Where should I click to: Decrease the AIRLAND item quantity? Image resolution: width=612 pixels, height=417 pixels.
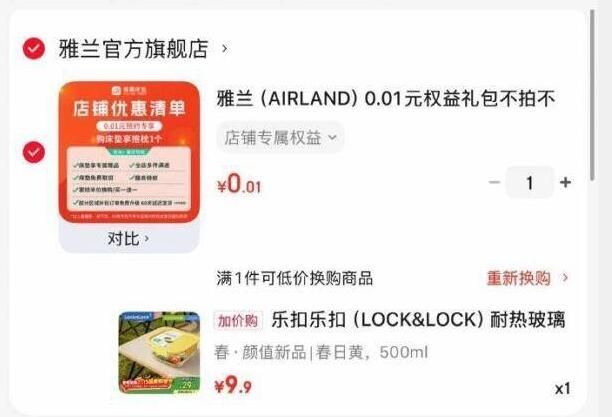point(494,183)
